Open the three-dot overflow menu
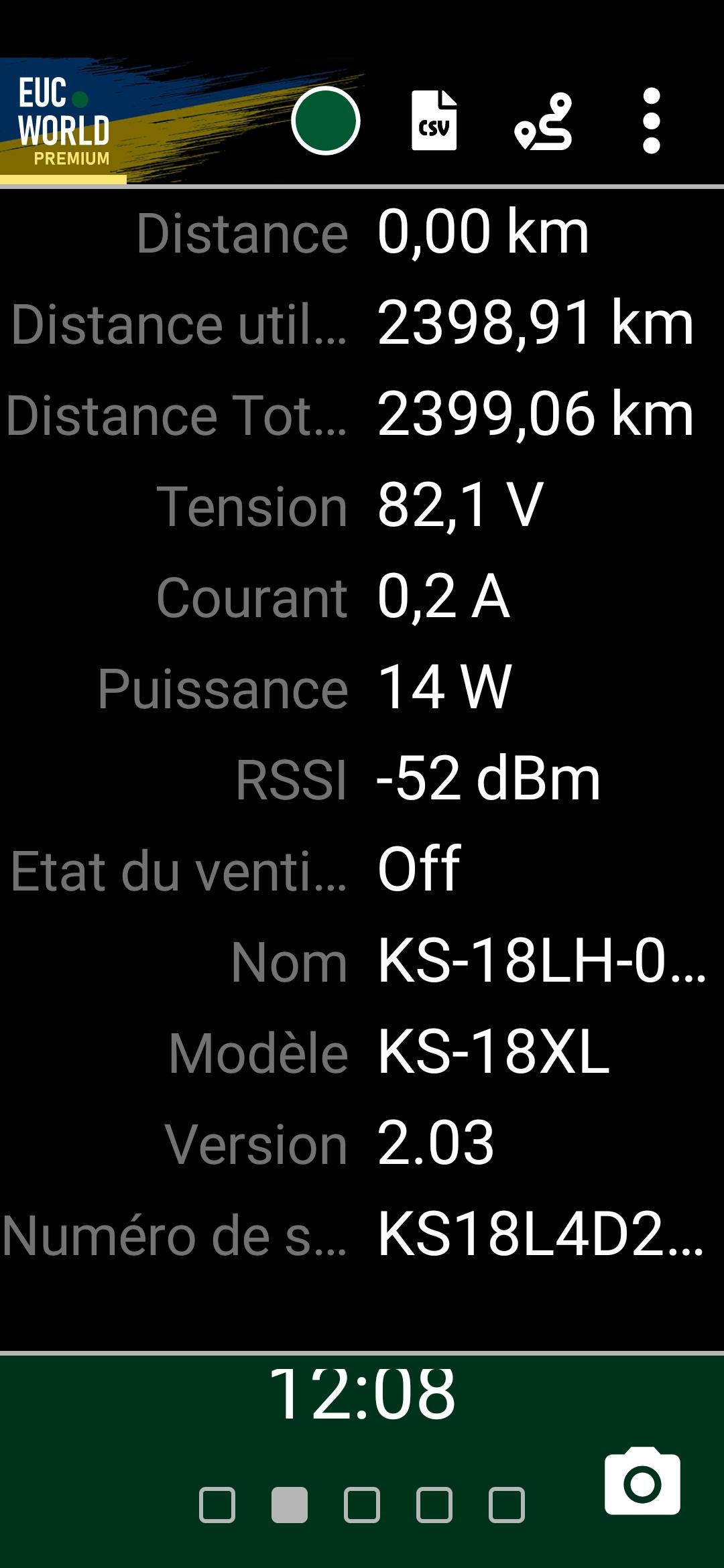The image size is (724, 1568). click(x=652, y=121)
